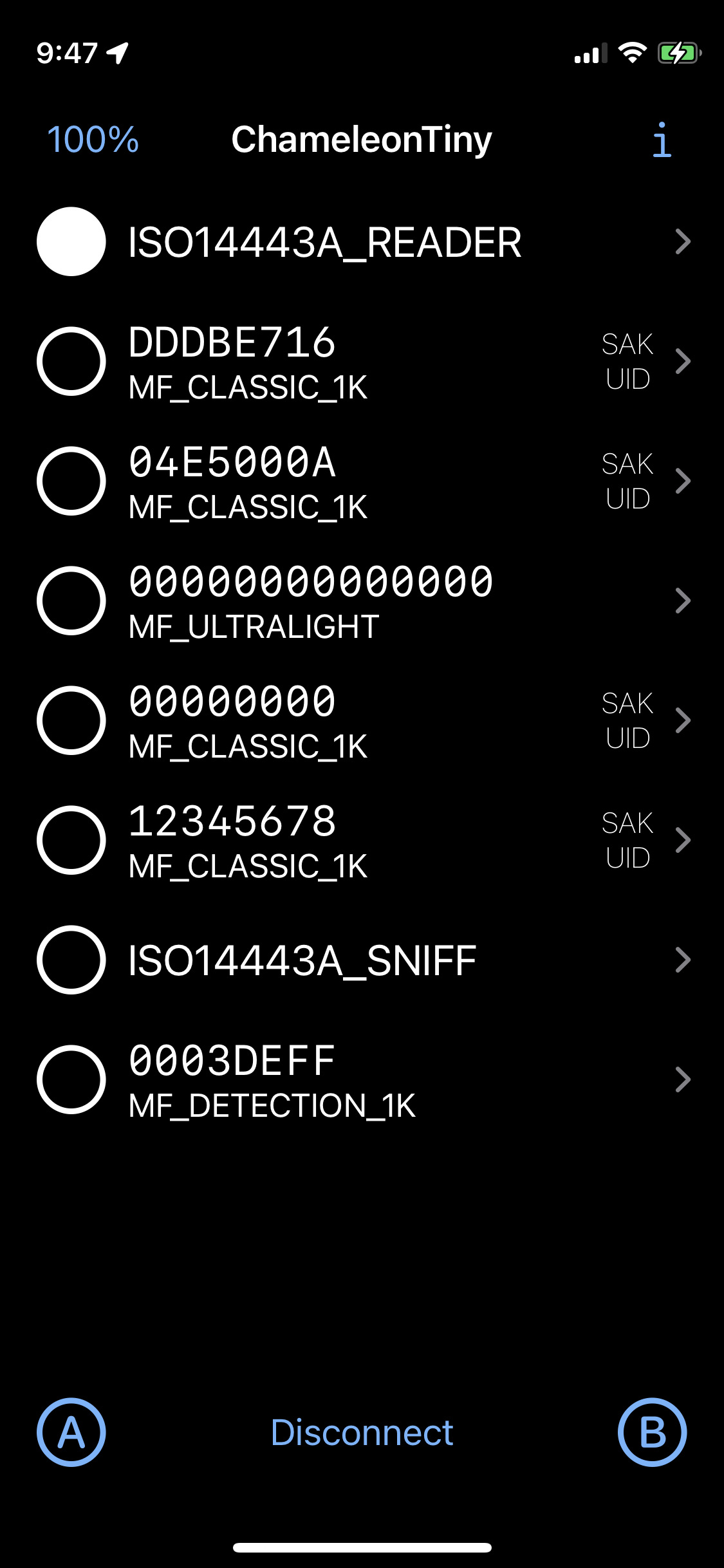The height and width of the screenshot is (1568, 724).
Task: Trigger button B
Action: tap(652, 1432)
